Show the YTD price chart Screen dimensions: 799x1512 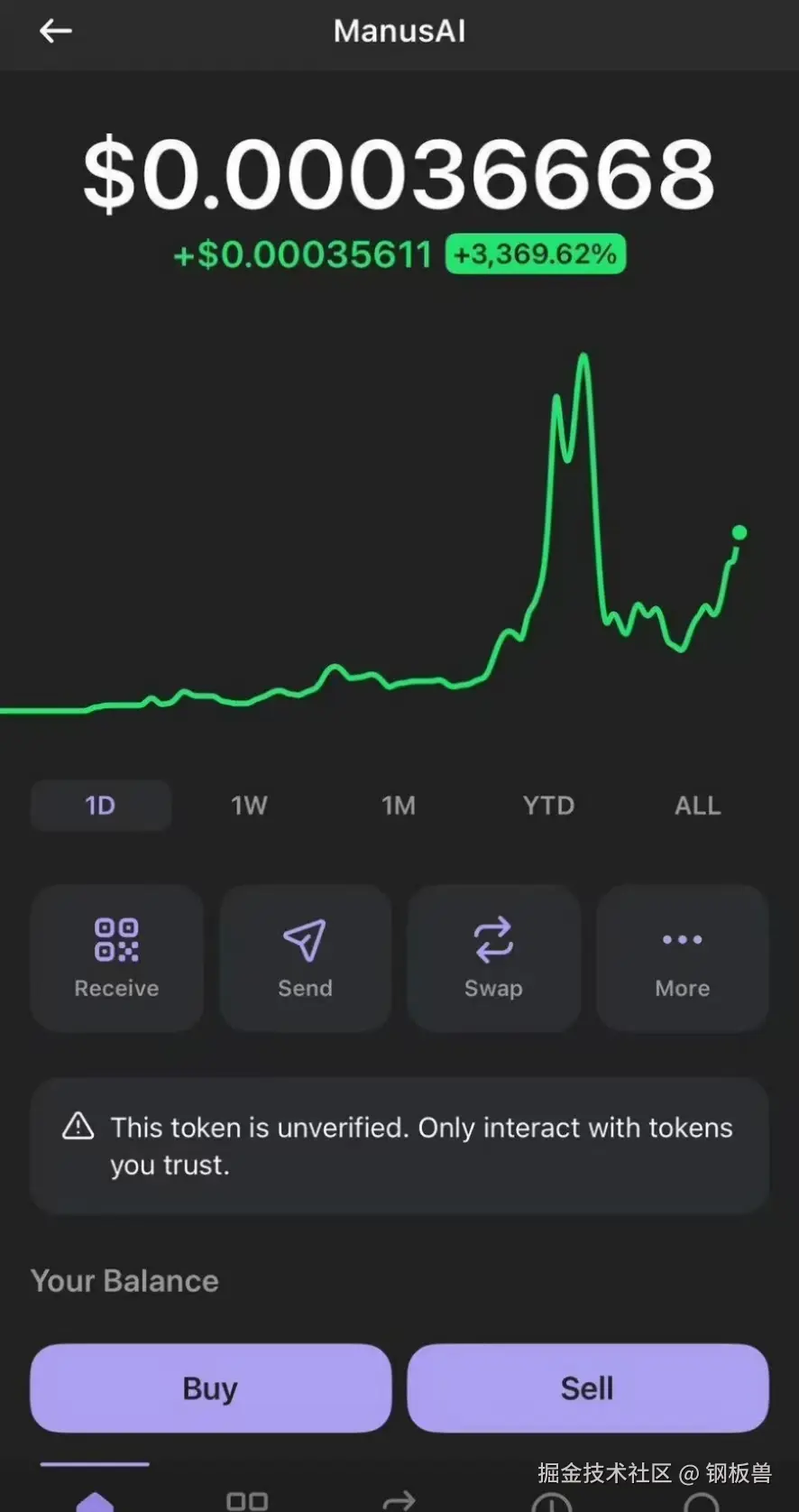click(x=548, y=805)
